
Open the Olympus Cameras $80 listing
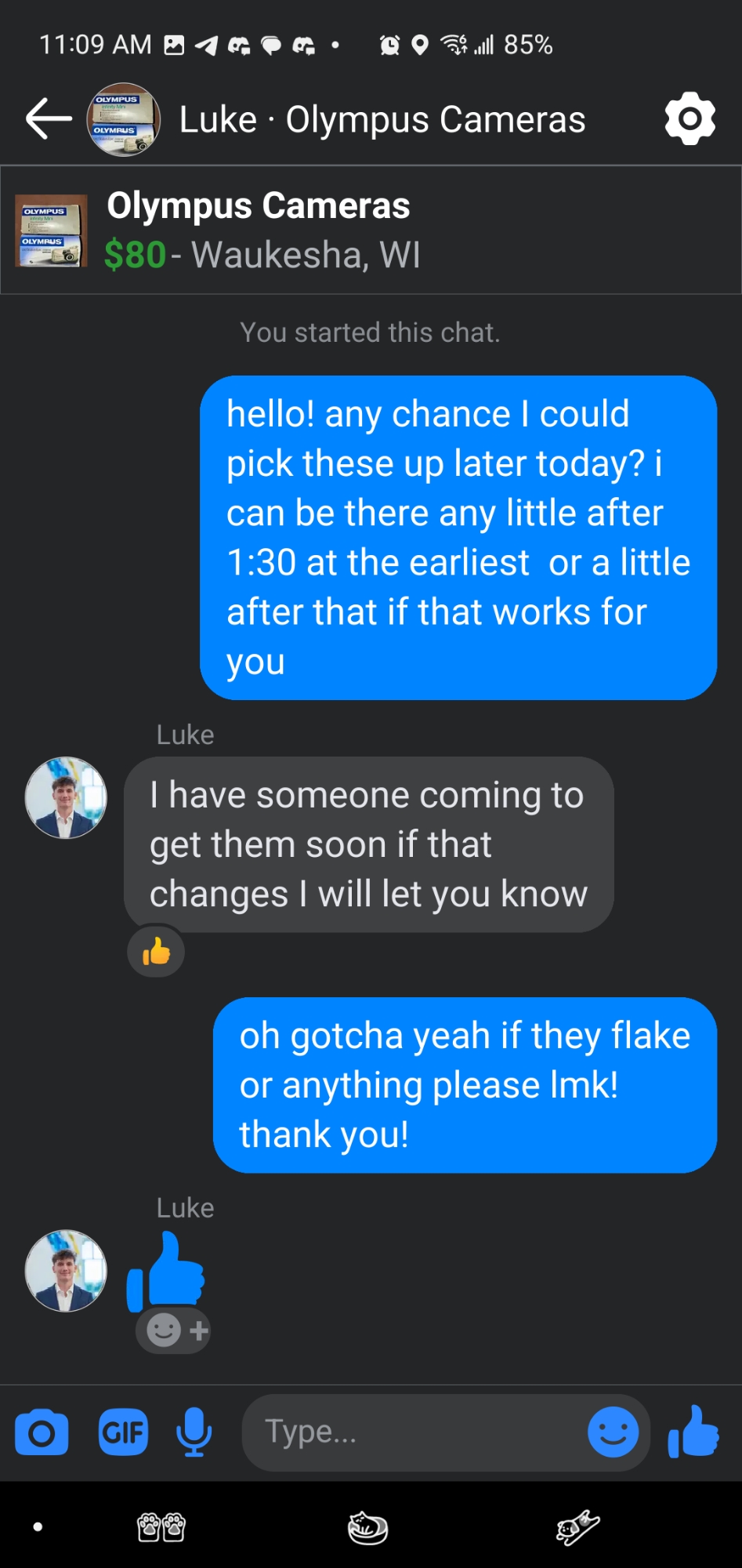click(259, 230)
